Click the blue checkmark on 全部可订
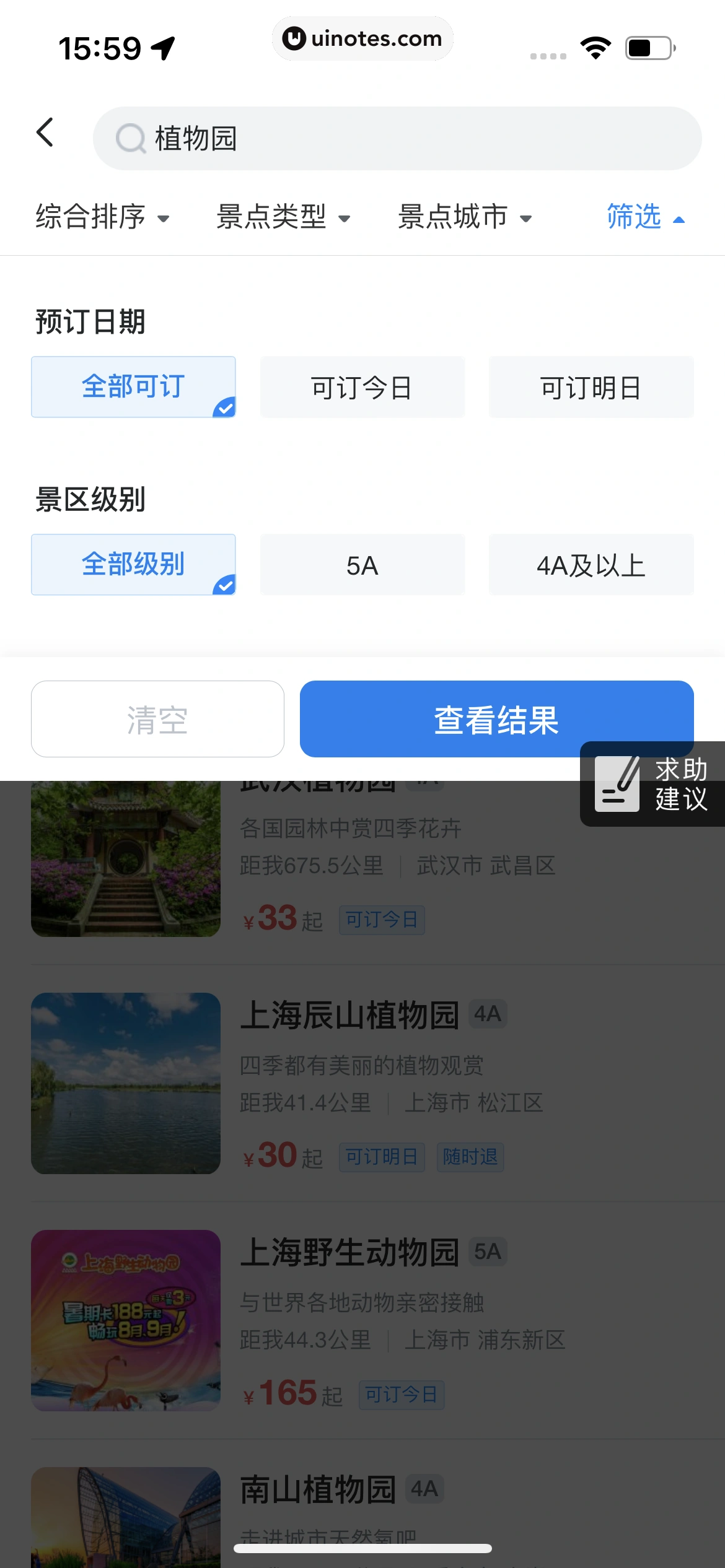 pyautogui.click(x=224, y=407)
